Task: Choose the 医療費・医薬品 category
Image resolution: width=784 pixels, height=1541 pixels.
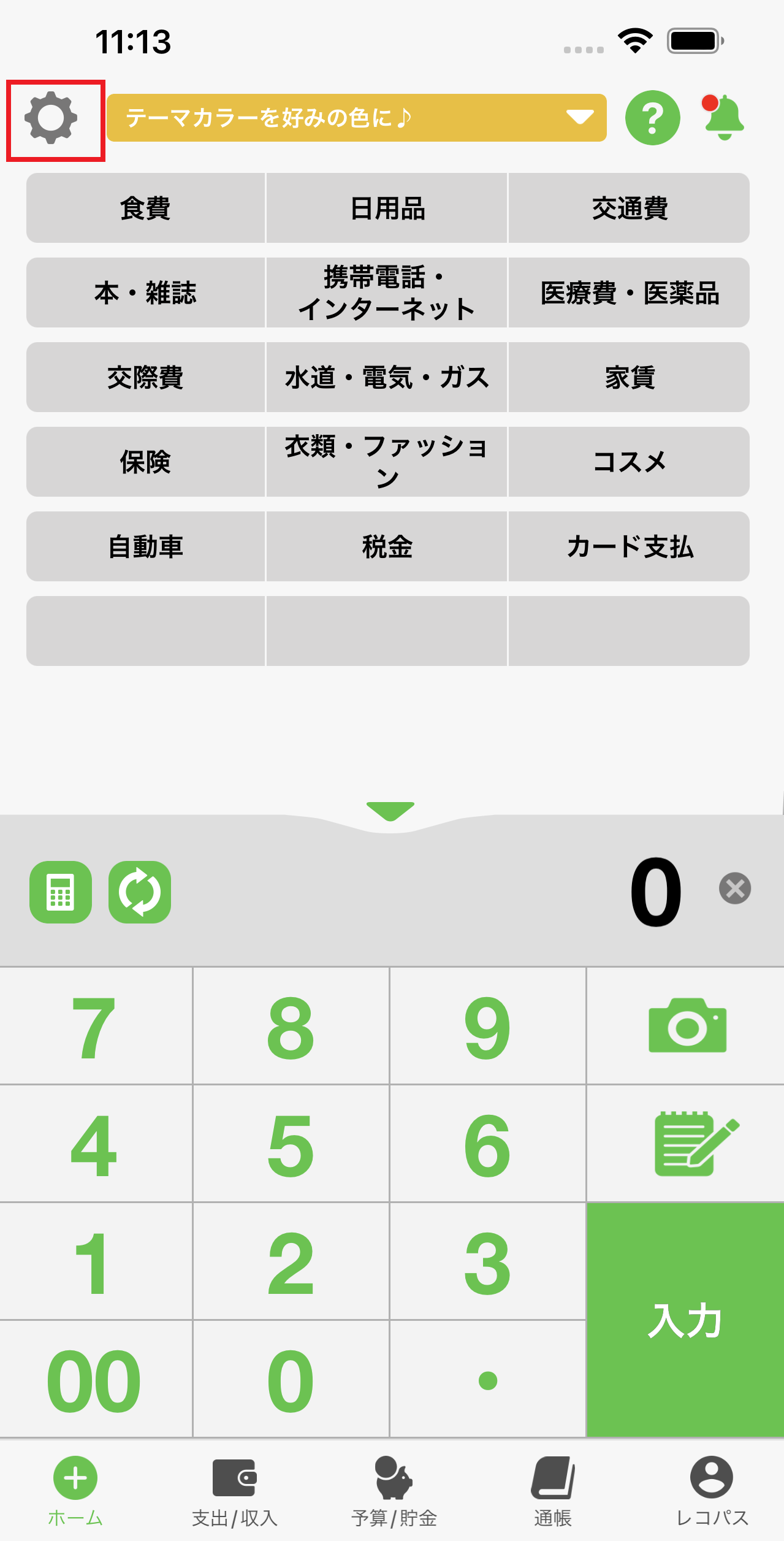Action: (x=629, y=293)
